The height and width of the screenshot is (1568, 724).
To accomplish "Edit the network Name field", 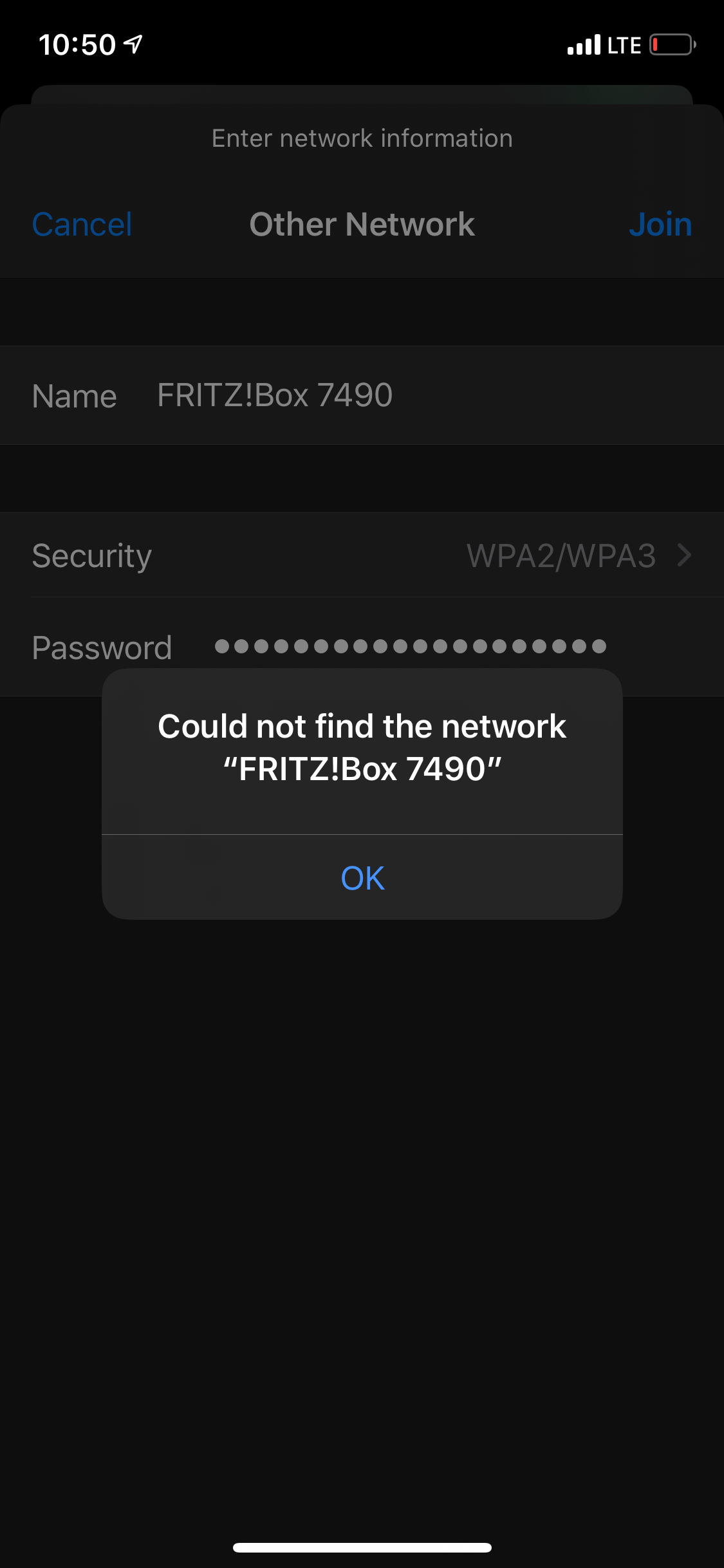I will click(362, 395).
